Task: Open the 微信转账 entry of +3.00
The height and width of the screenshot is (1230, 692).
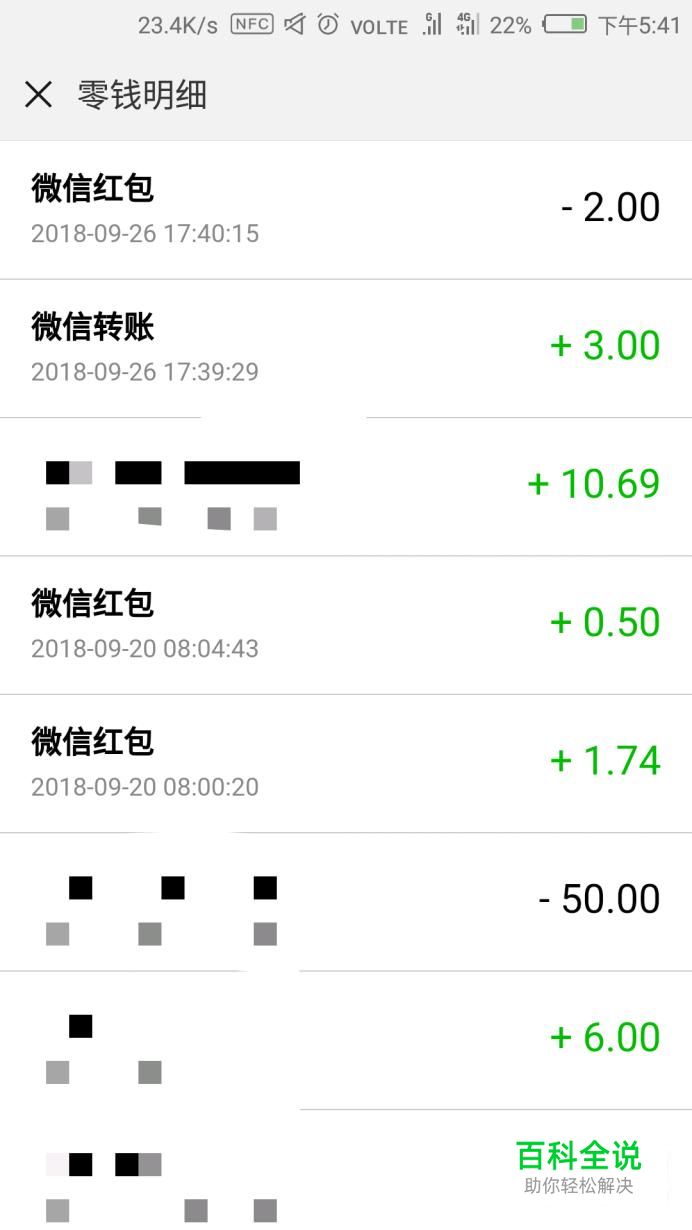Action: [346, 349]
